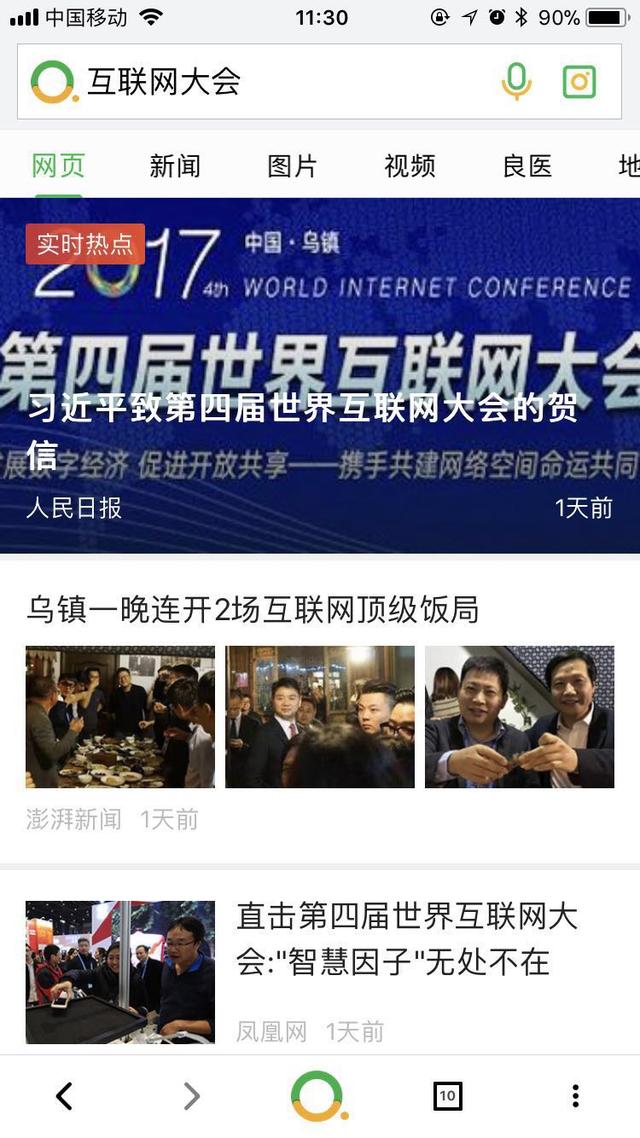Switch to the 新闻 tab
The height and width of the screenshot is (1138, 640).
[175, 166]
